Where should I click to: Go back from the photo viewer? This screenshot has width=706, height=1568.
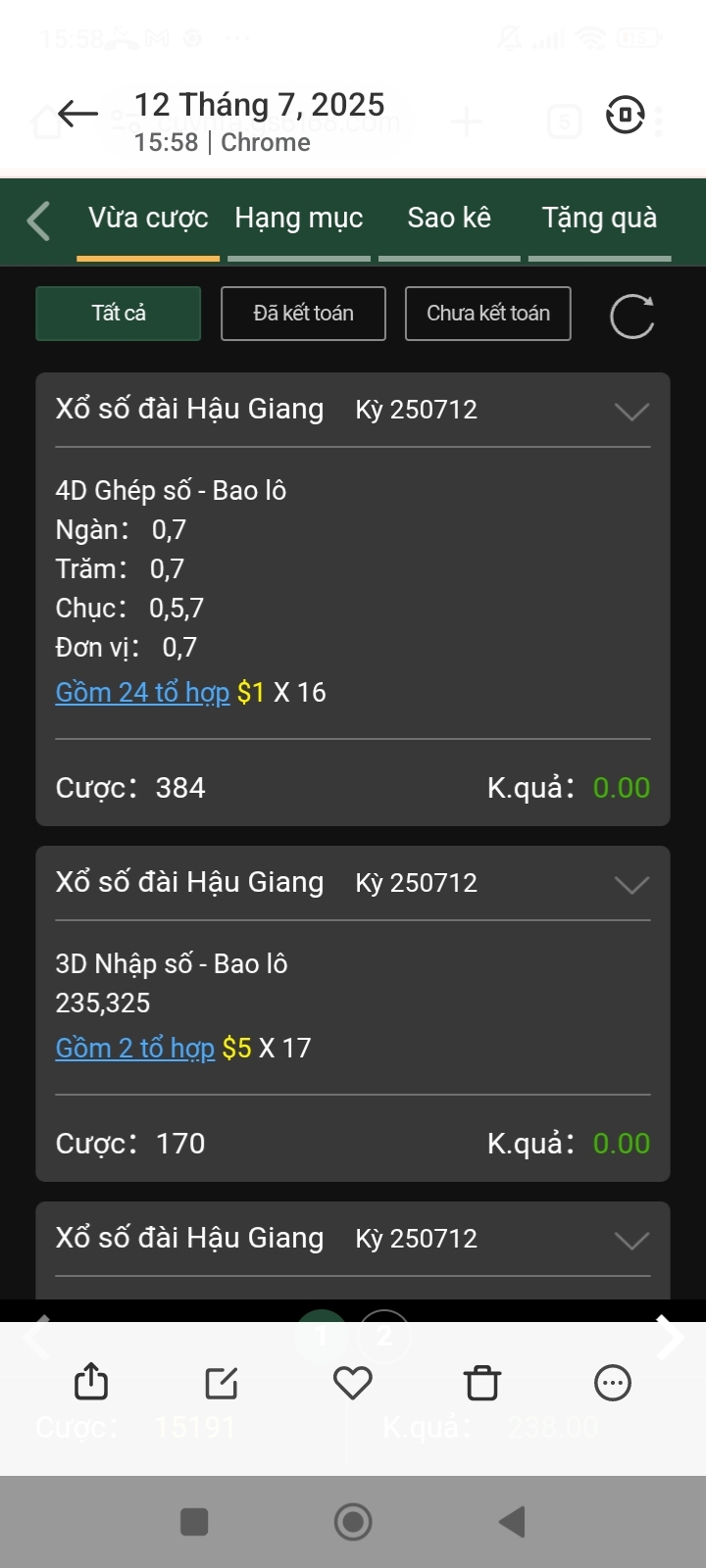point(77,115)
